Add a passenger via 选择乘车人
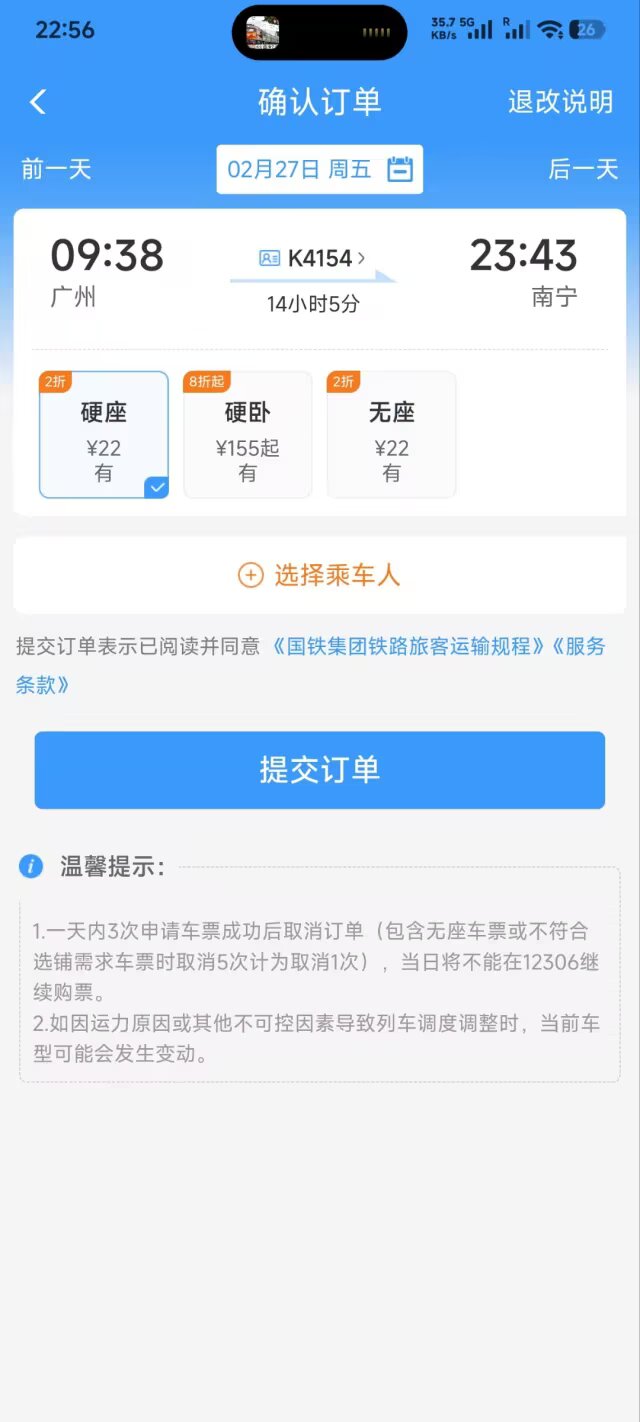Screen dimensions: 640x1422 pos(319,575)
